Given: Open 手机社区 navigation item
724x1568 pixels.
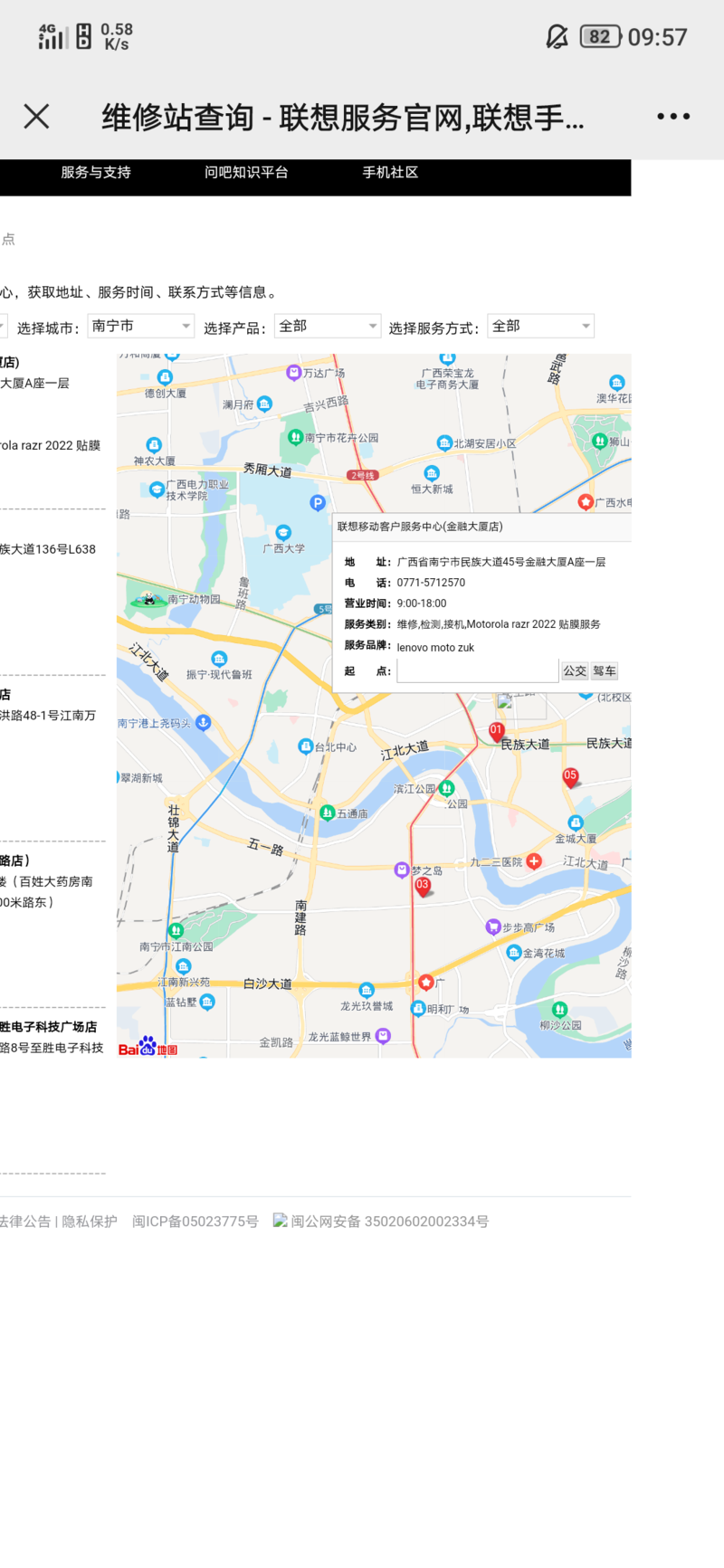Looking at the screenshot, I should click(x=390, y=172).
